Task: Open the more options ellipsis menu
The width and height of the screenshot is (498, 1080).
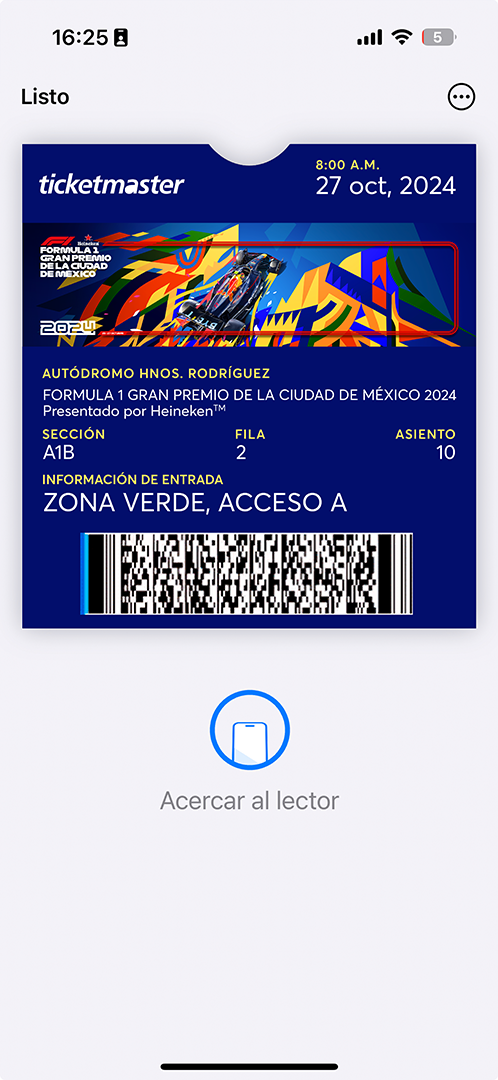Action: tap(461, 96)
